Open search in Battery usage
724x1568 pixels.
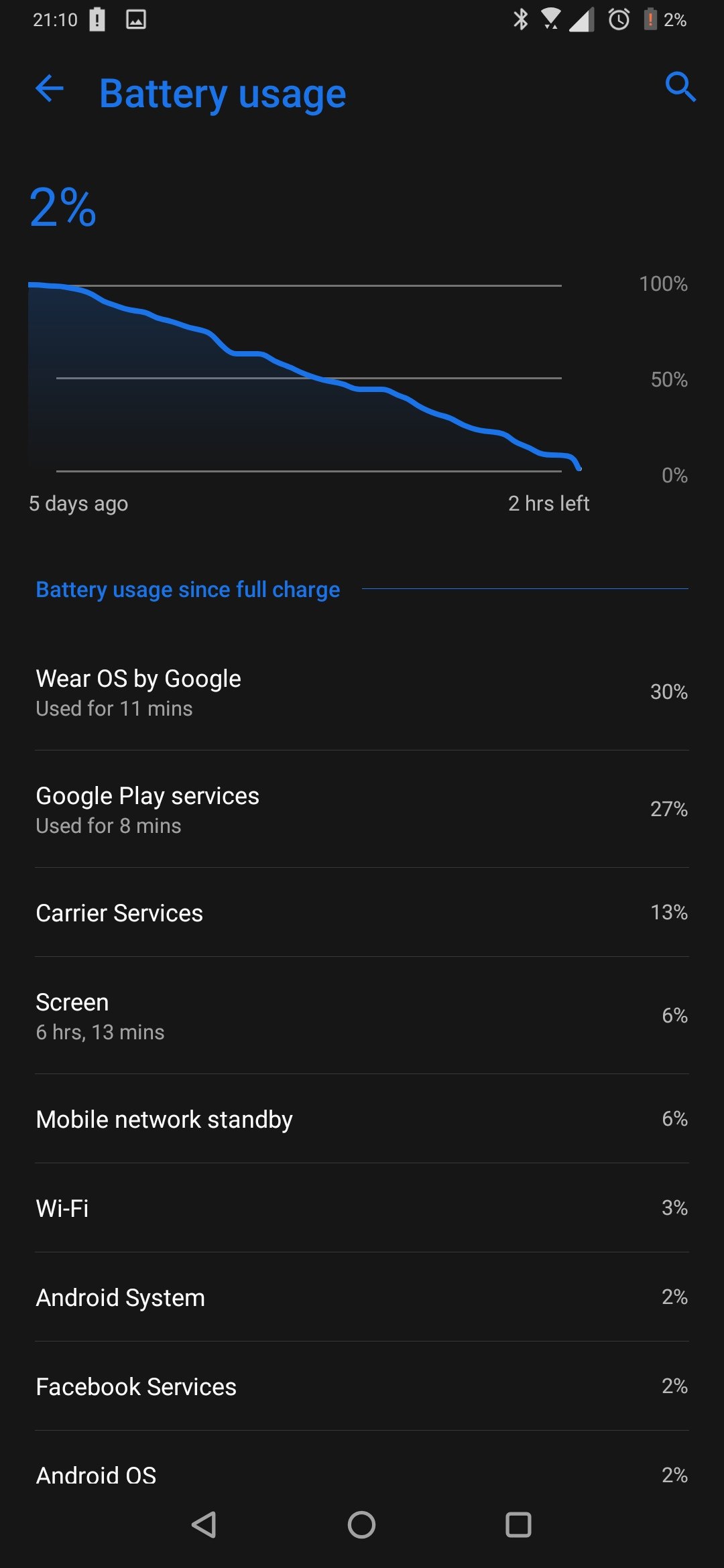(680, 87)
